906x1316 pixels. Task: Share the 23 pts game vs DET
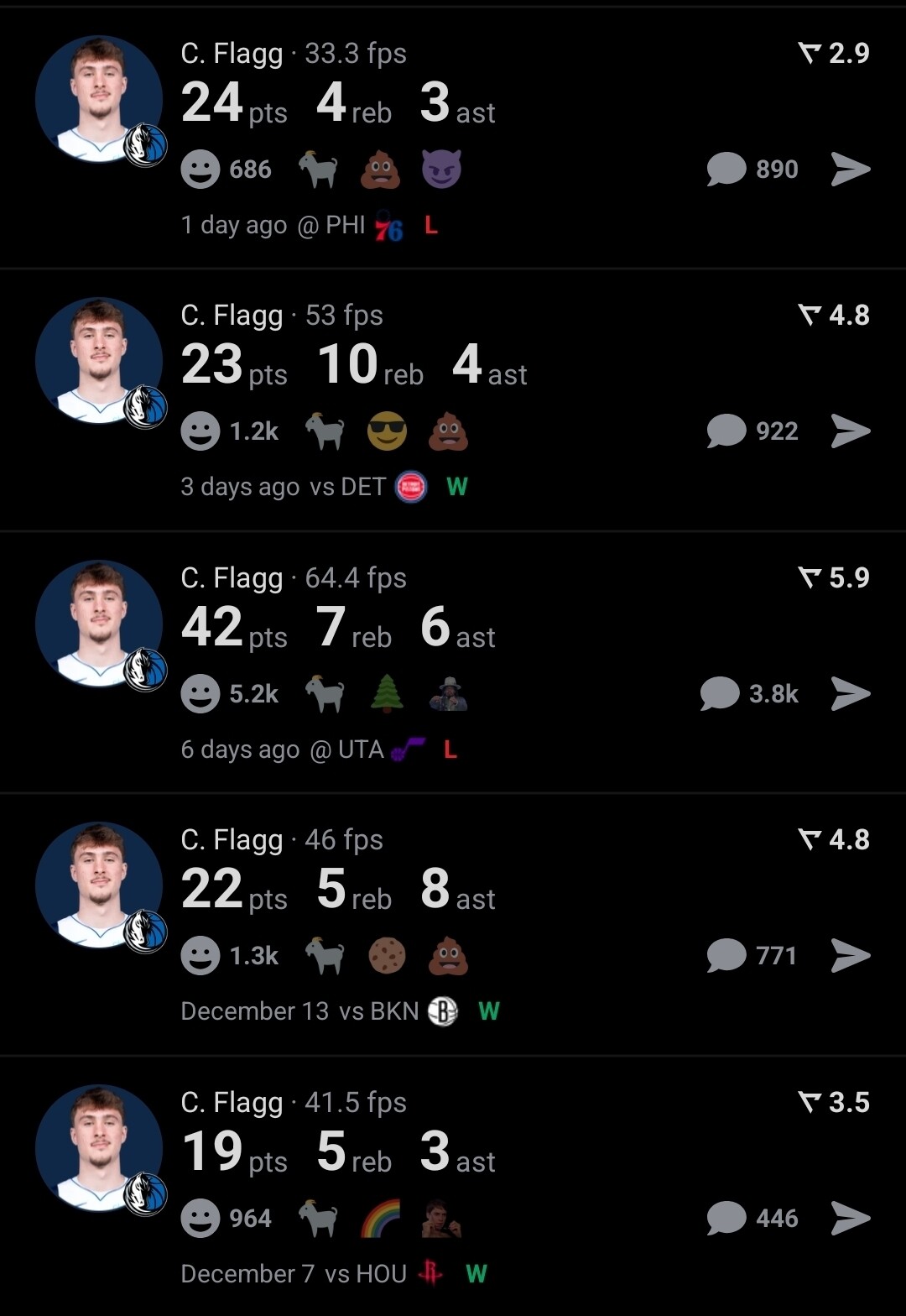coord(850,431)
